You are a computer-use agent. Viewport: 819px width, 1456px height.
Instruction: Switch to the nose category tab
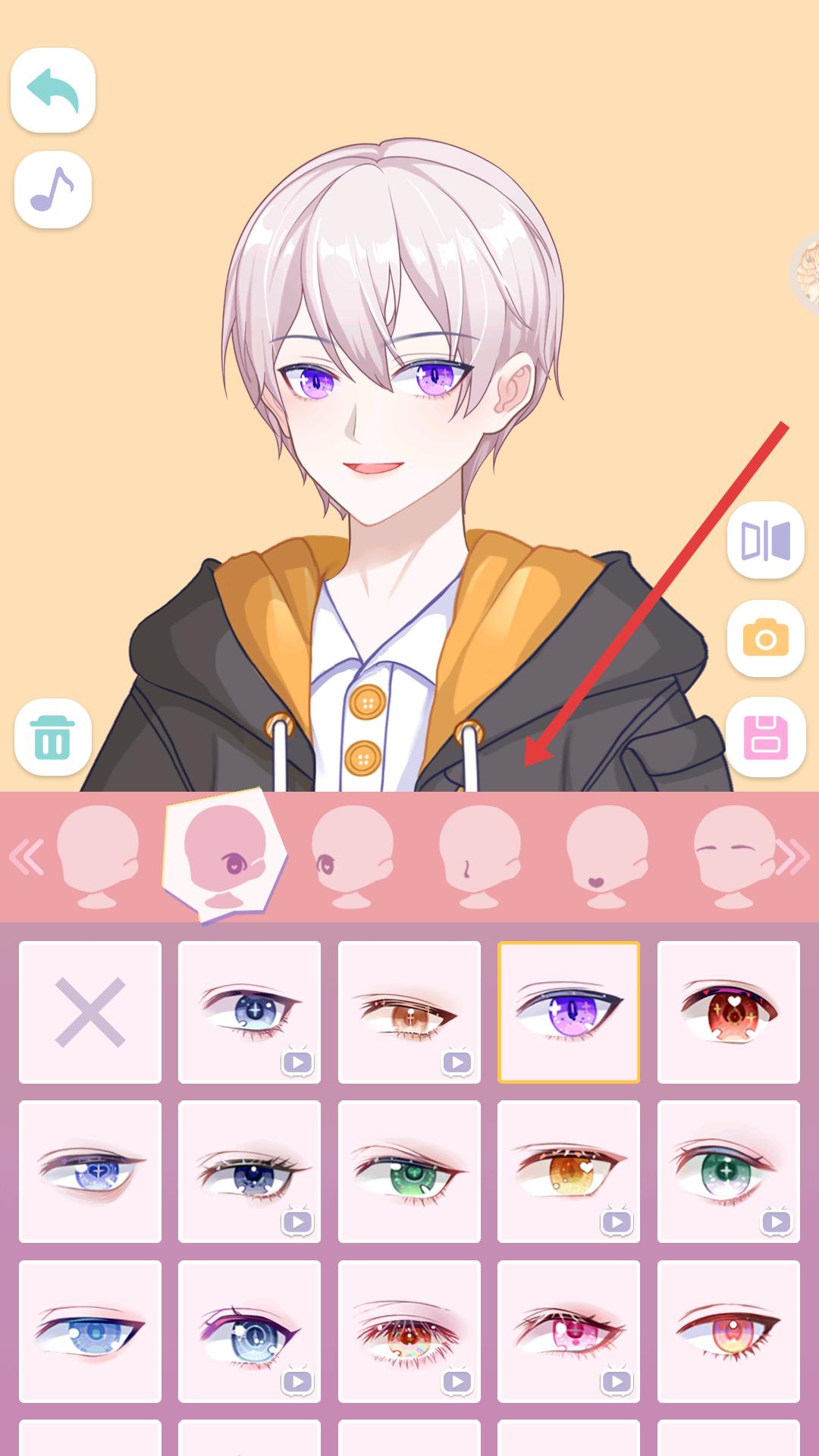coord(480,857)
